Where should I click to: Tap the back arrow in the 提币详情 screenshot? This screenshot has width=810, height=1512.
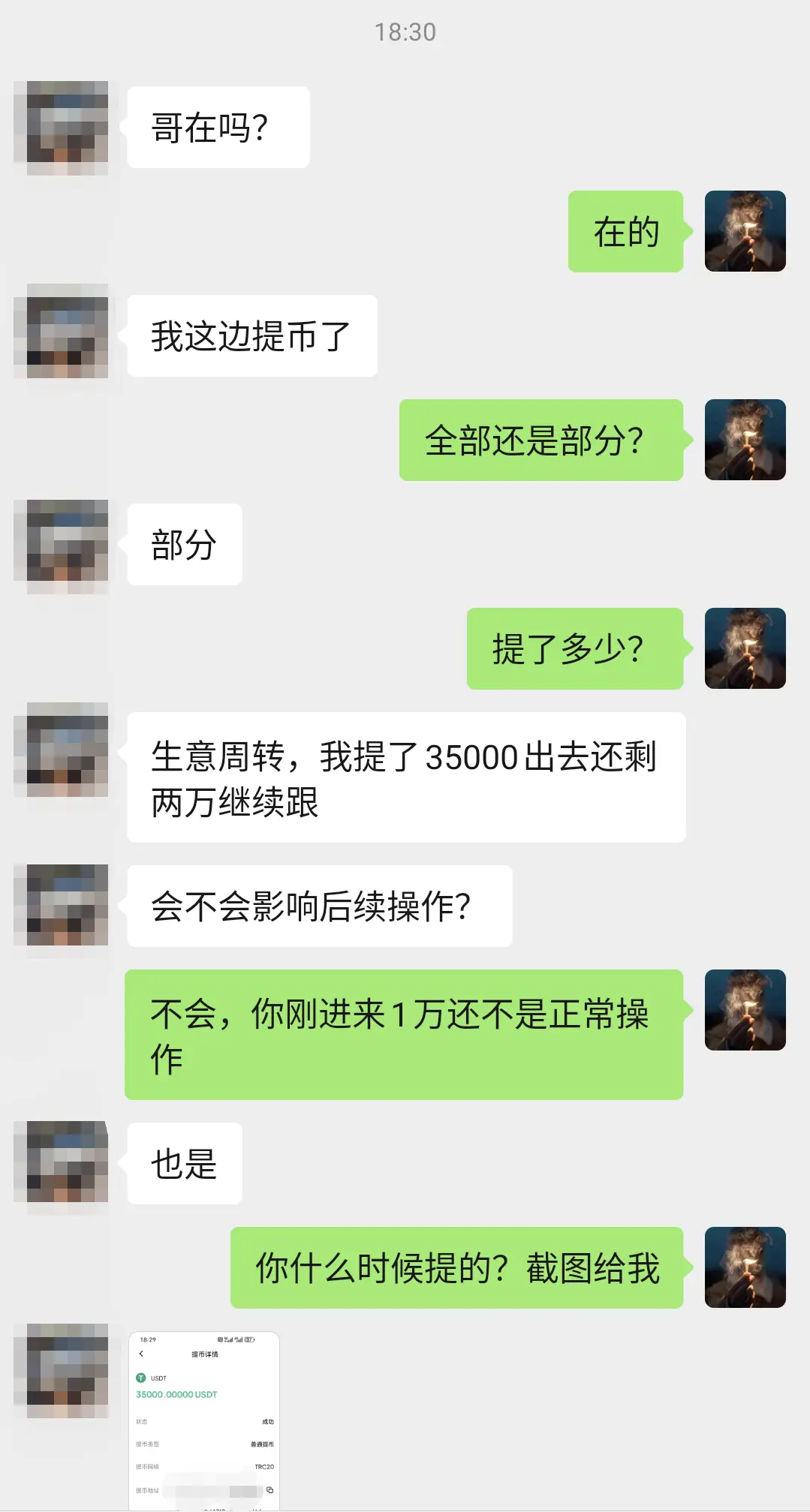pyautogui.click(x=141, y=1354)
